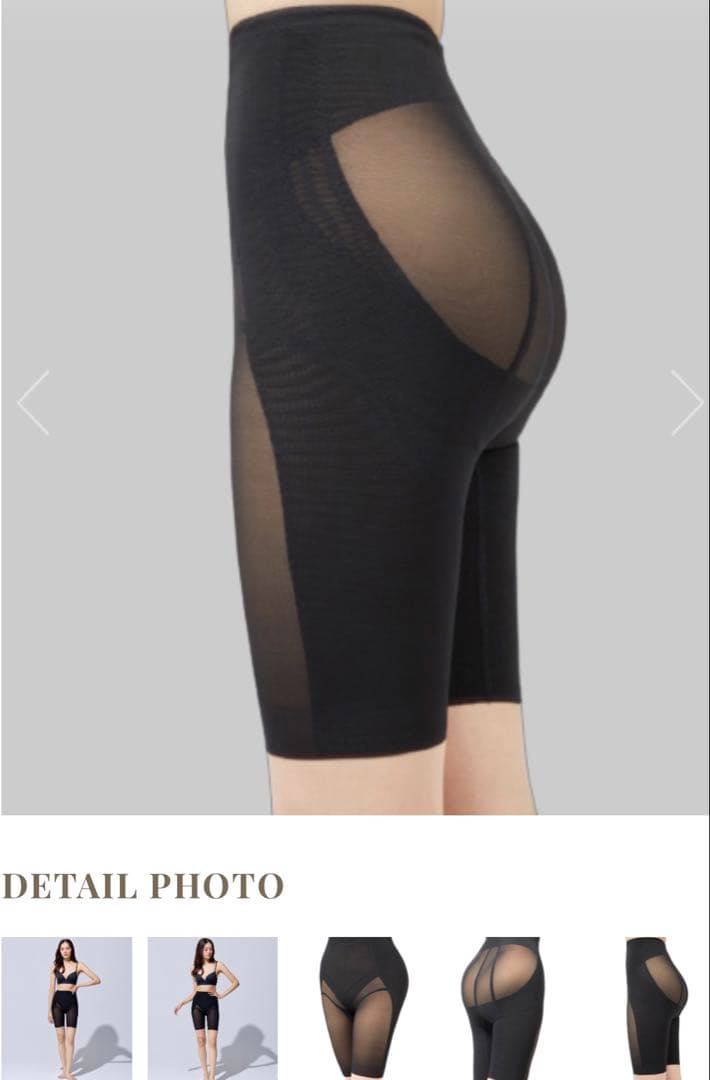710x1080 pixels.
Task: Select the second full-body model thumbnail
Action: coord(213,1007)
